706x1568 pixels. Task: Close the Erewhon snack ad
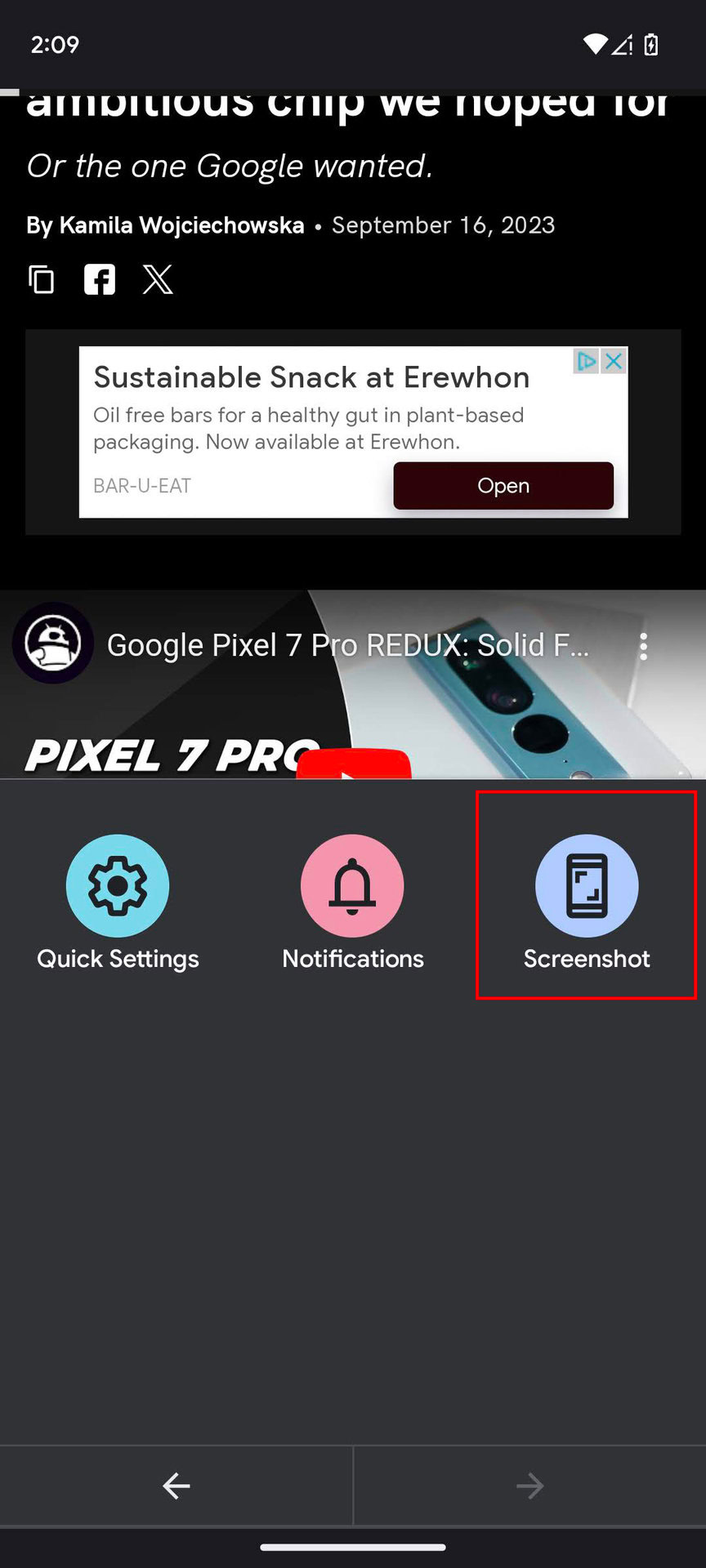[x=614, y=361]
